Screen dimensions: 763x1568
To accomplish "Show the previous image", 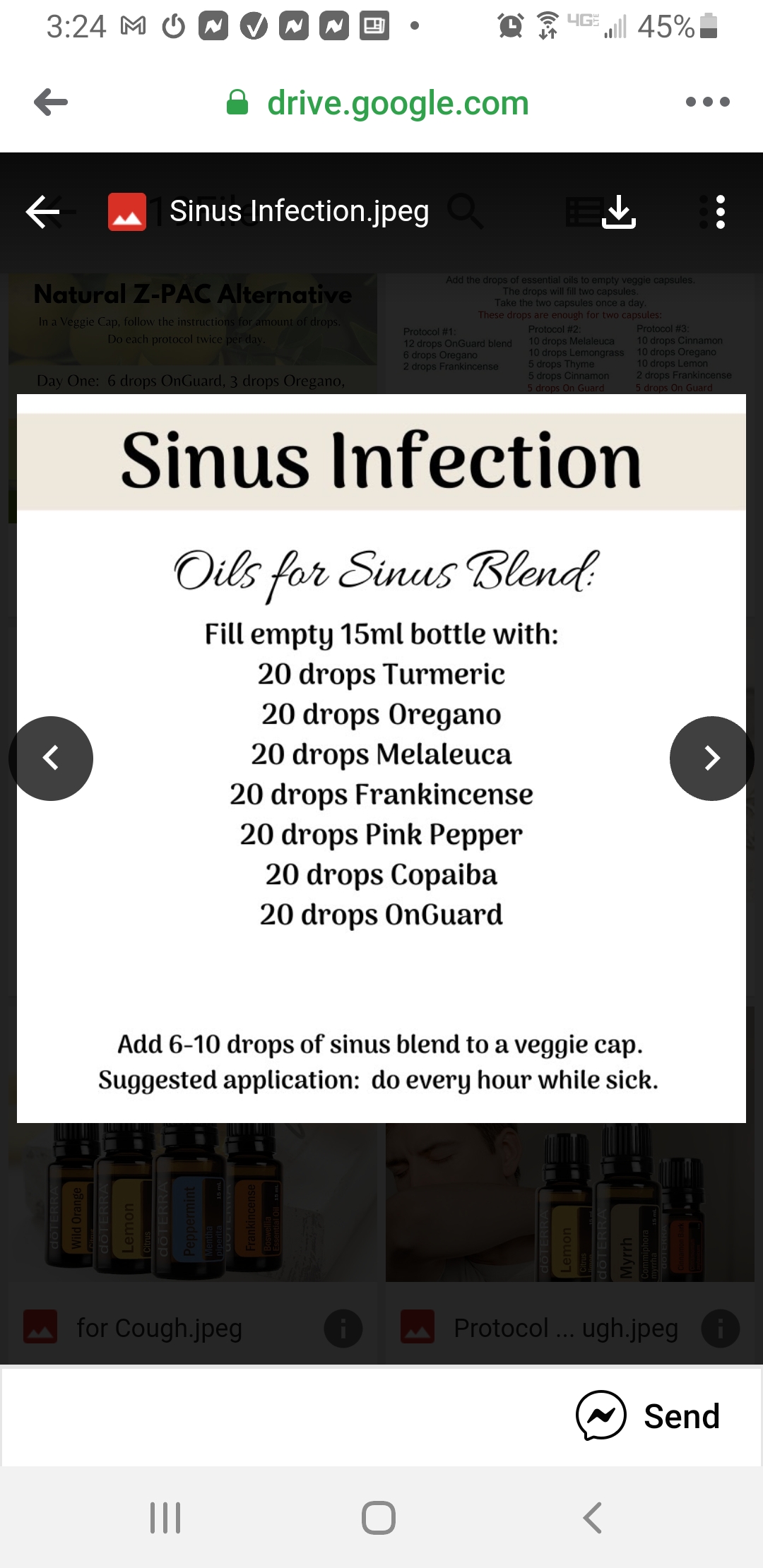I will [51, 759].
